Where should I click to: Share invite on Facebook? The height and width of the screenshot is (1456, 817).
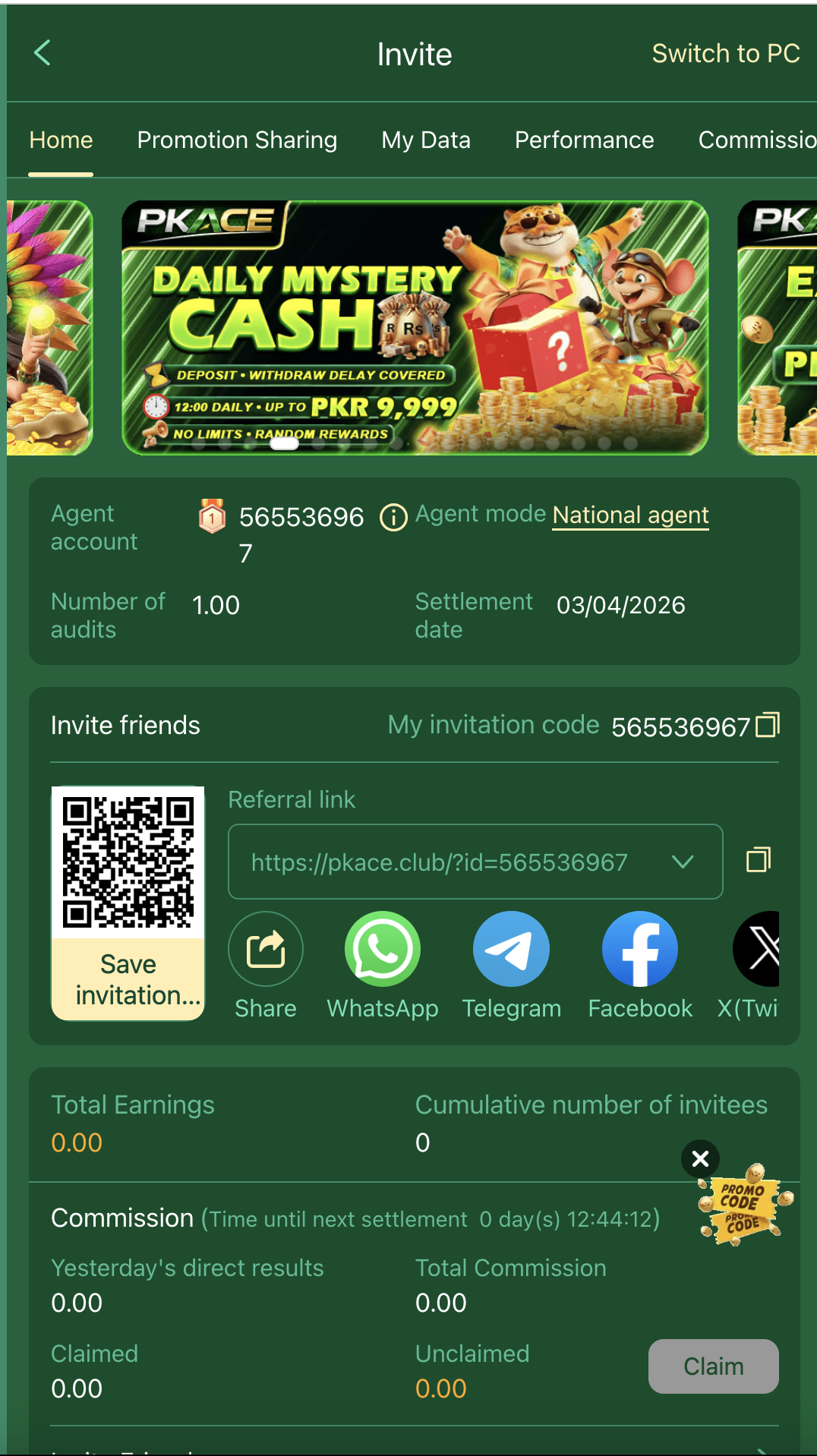[x=640, y=950]
